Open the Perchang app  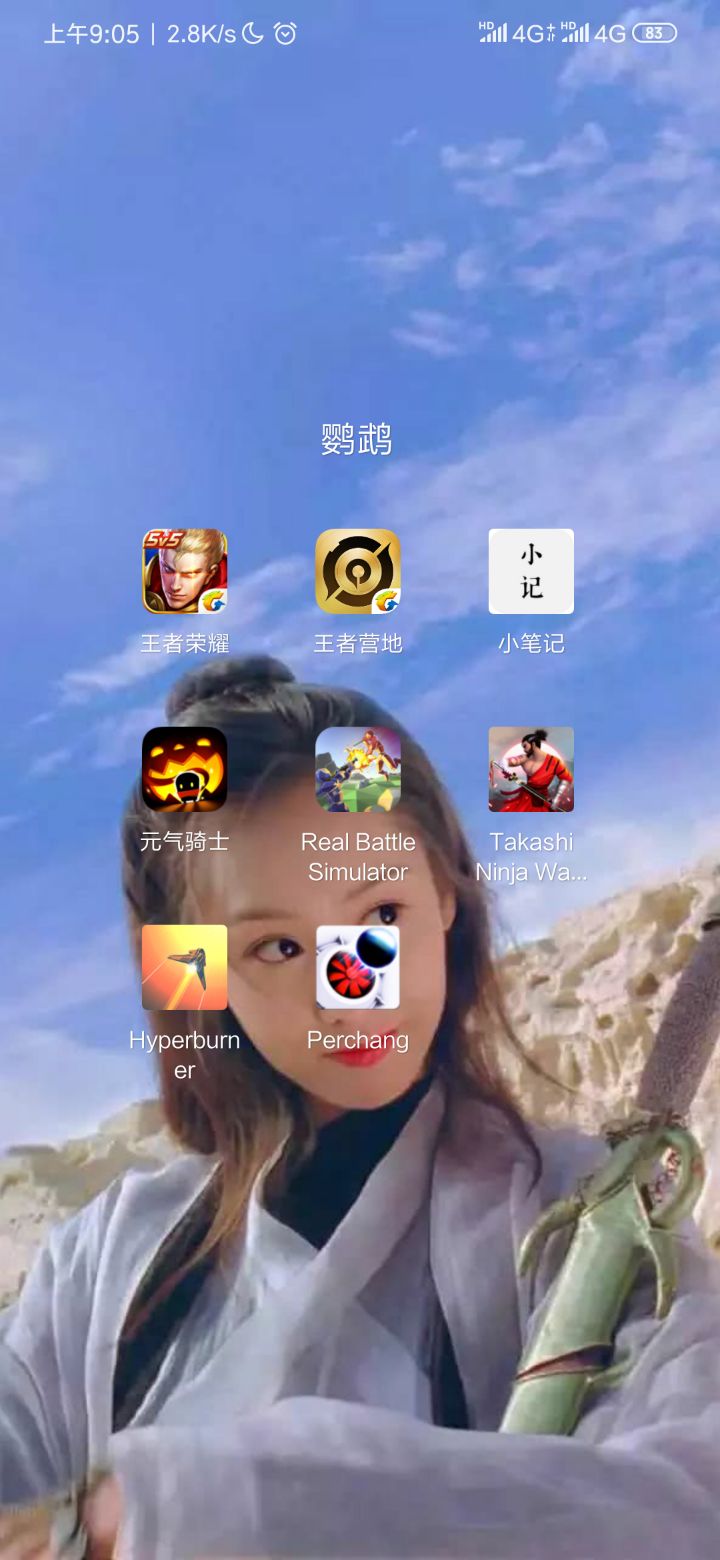(358, 967)
